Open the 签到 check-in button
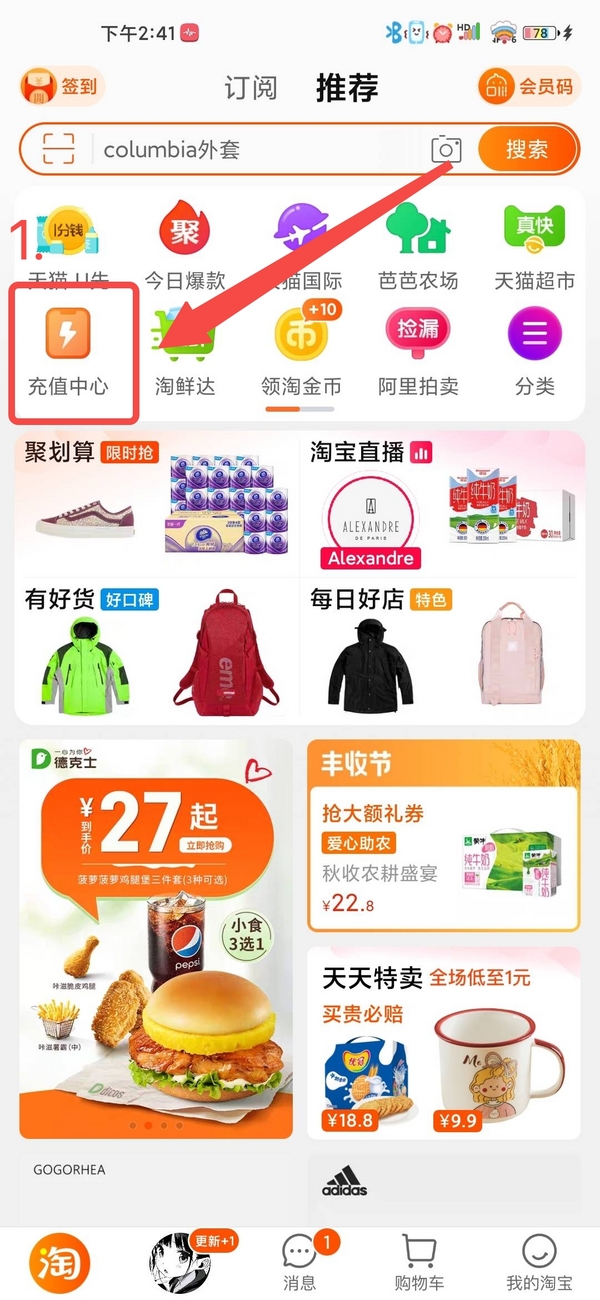The width and height of the screenshot is (600, 1300). tap(62, 87)
